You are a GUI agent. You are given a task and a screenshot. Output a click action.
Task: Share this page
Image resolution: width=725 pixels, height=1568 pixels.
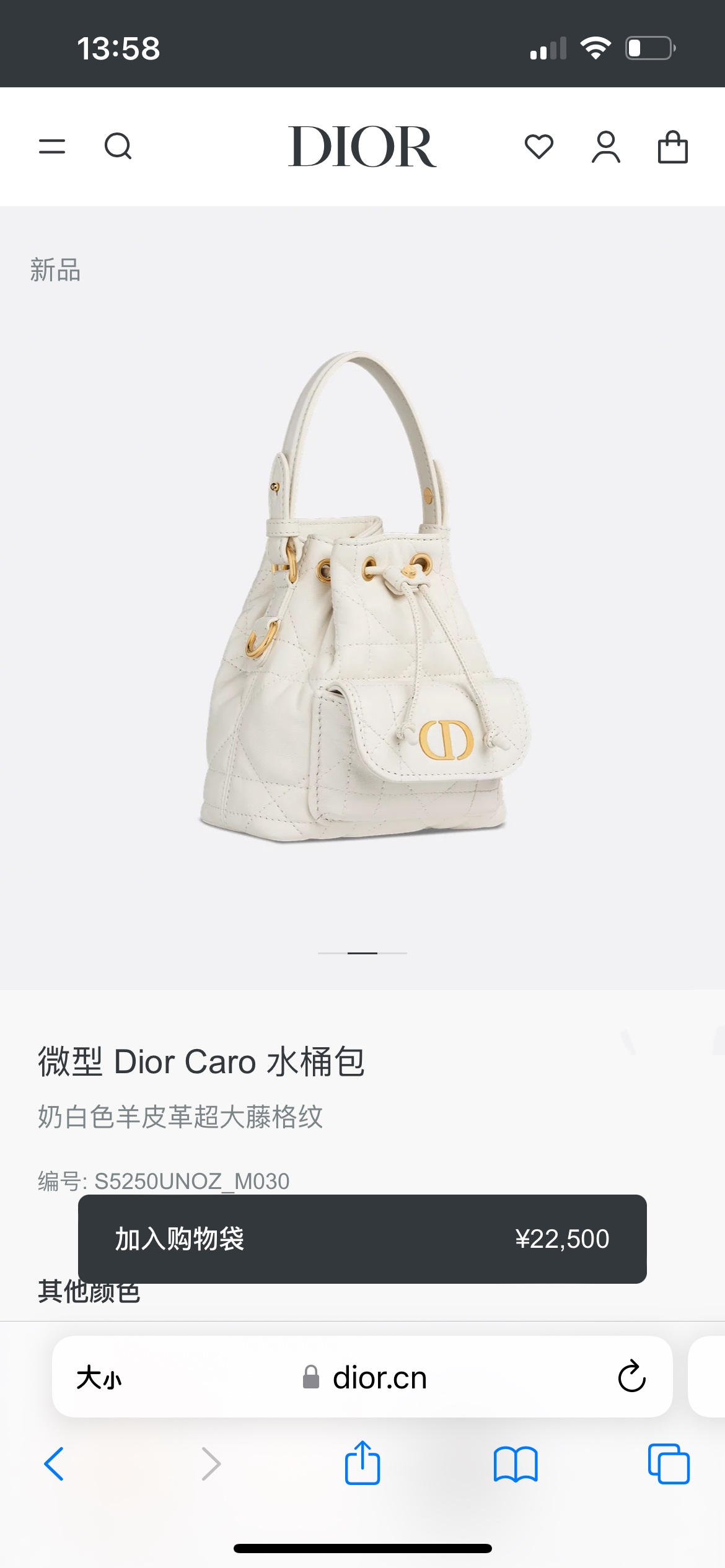(x=362, y=1463)
